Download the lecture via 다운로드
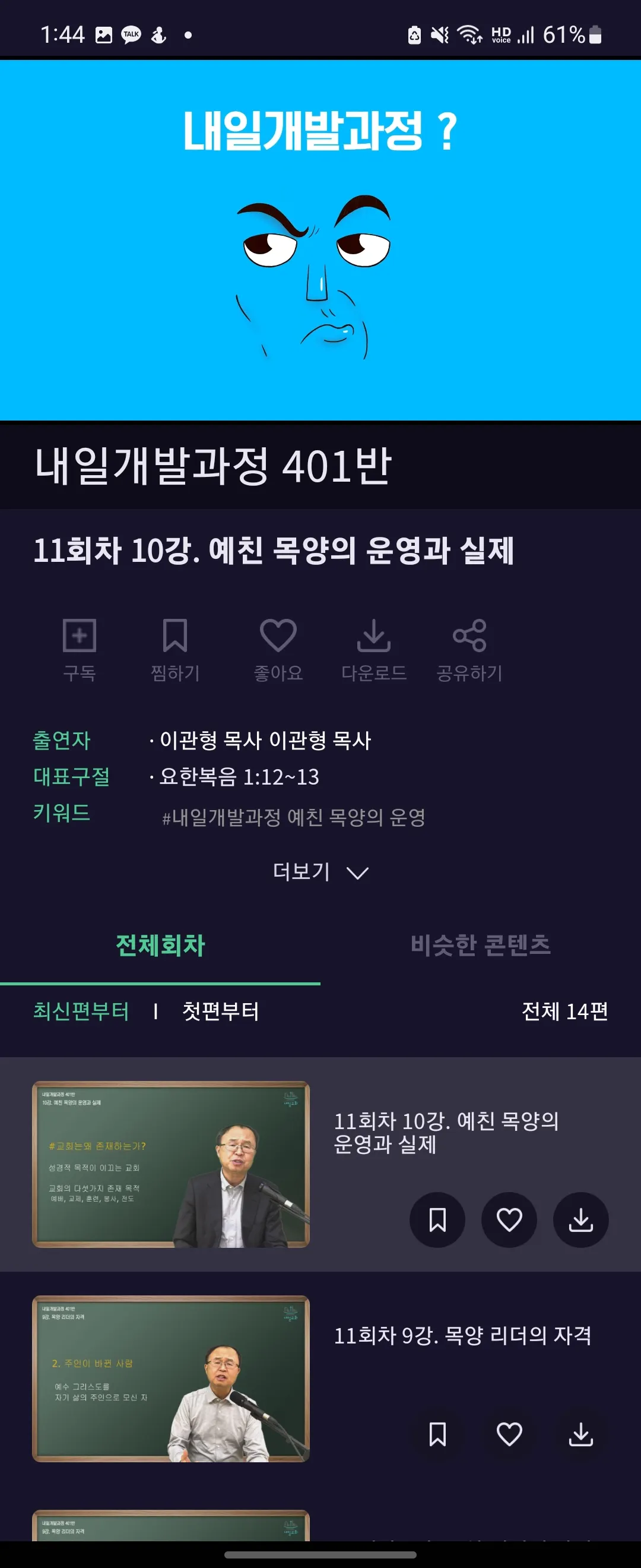This screenshot has width=641, height=1568. pos(373,649)
